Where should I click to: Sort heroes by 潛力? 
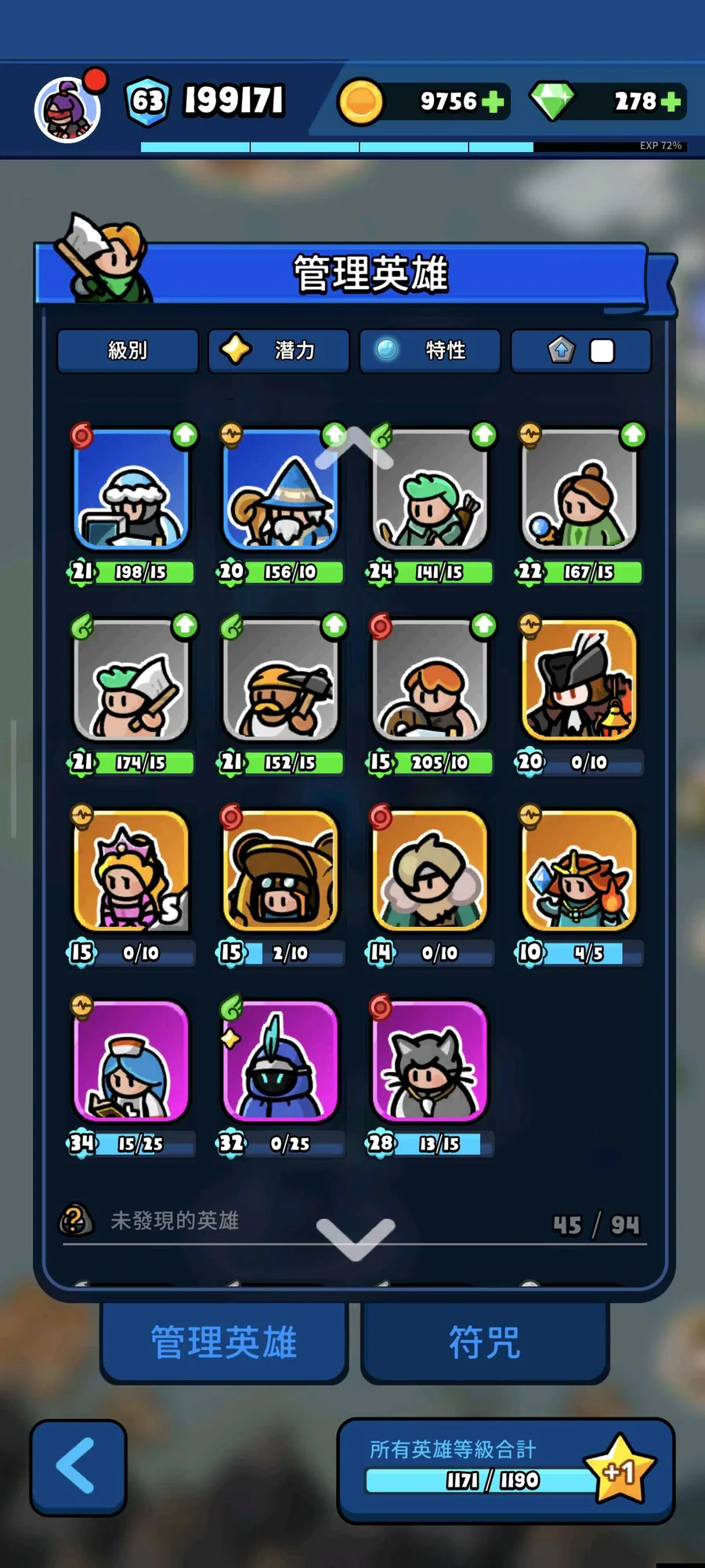(279, 350)
